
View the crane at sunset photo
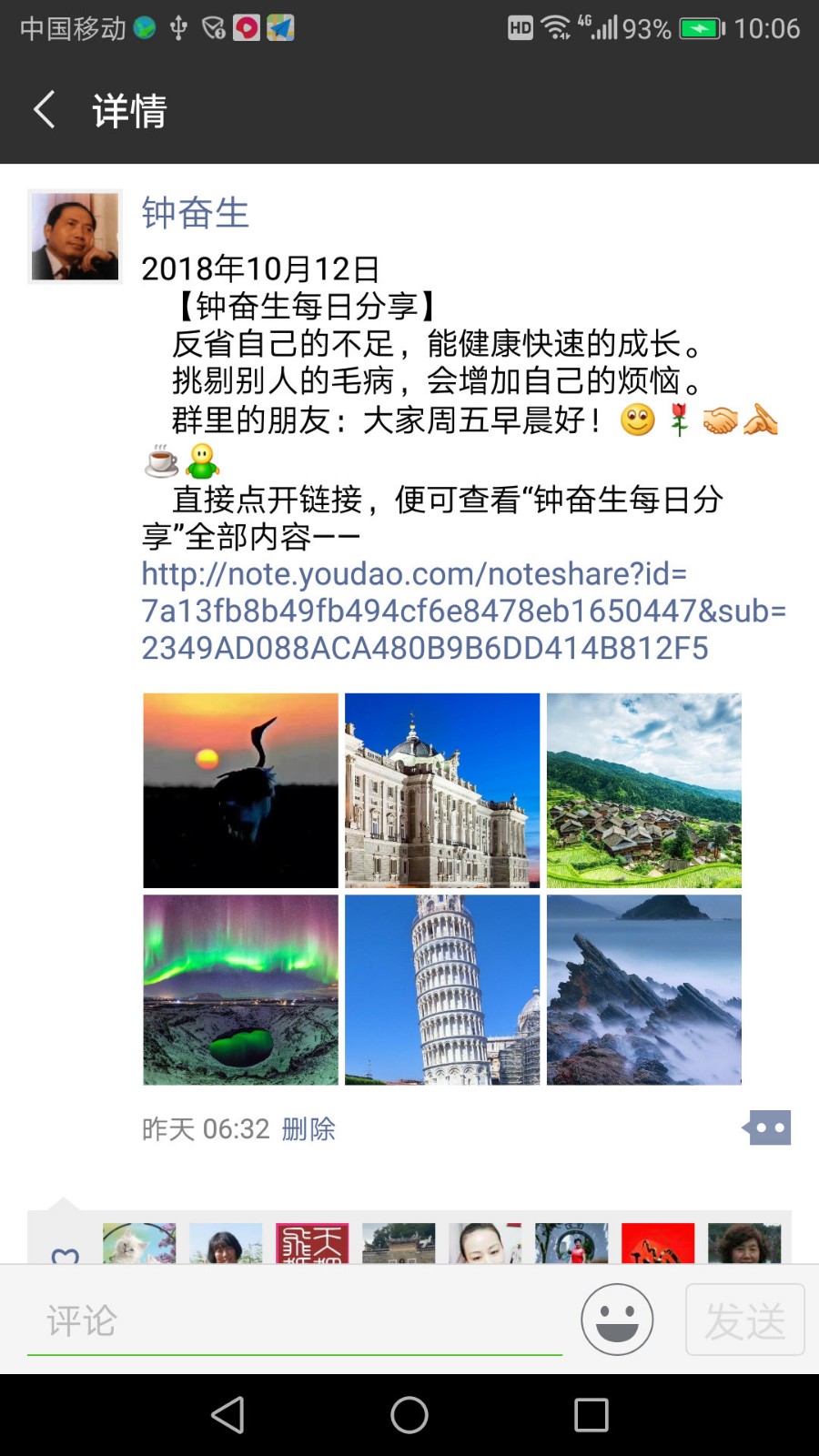[x=240, y=790]
